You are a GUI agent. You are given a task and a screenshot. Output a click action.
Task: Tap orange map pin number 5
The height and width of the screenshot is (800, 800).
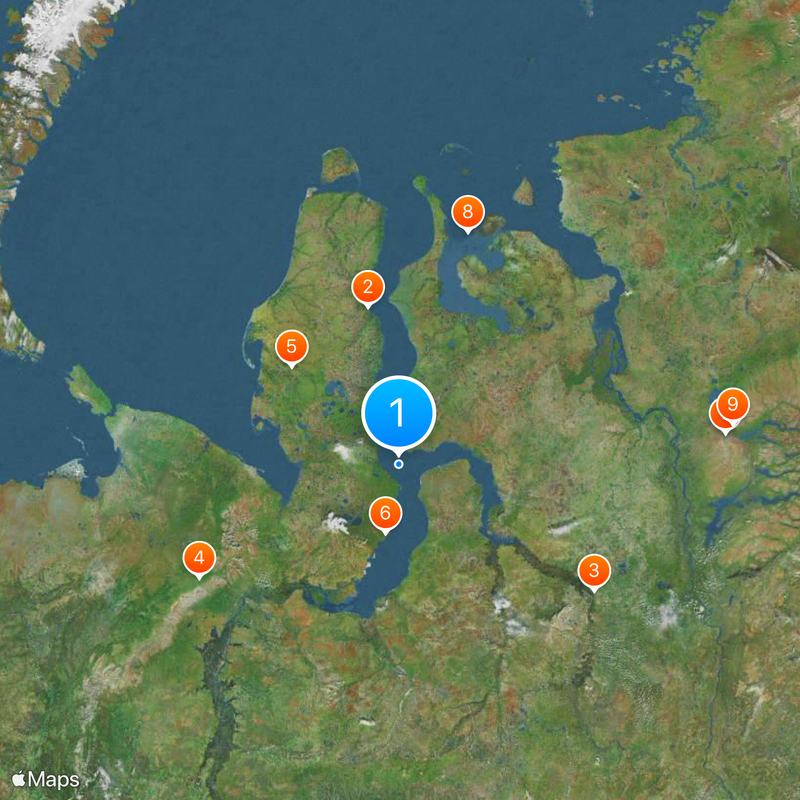coord(291,347)
